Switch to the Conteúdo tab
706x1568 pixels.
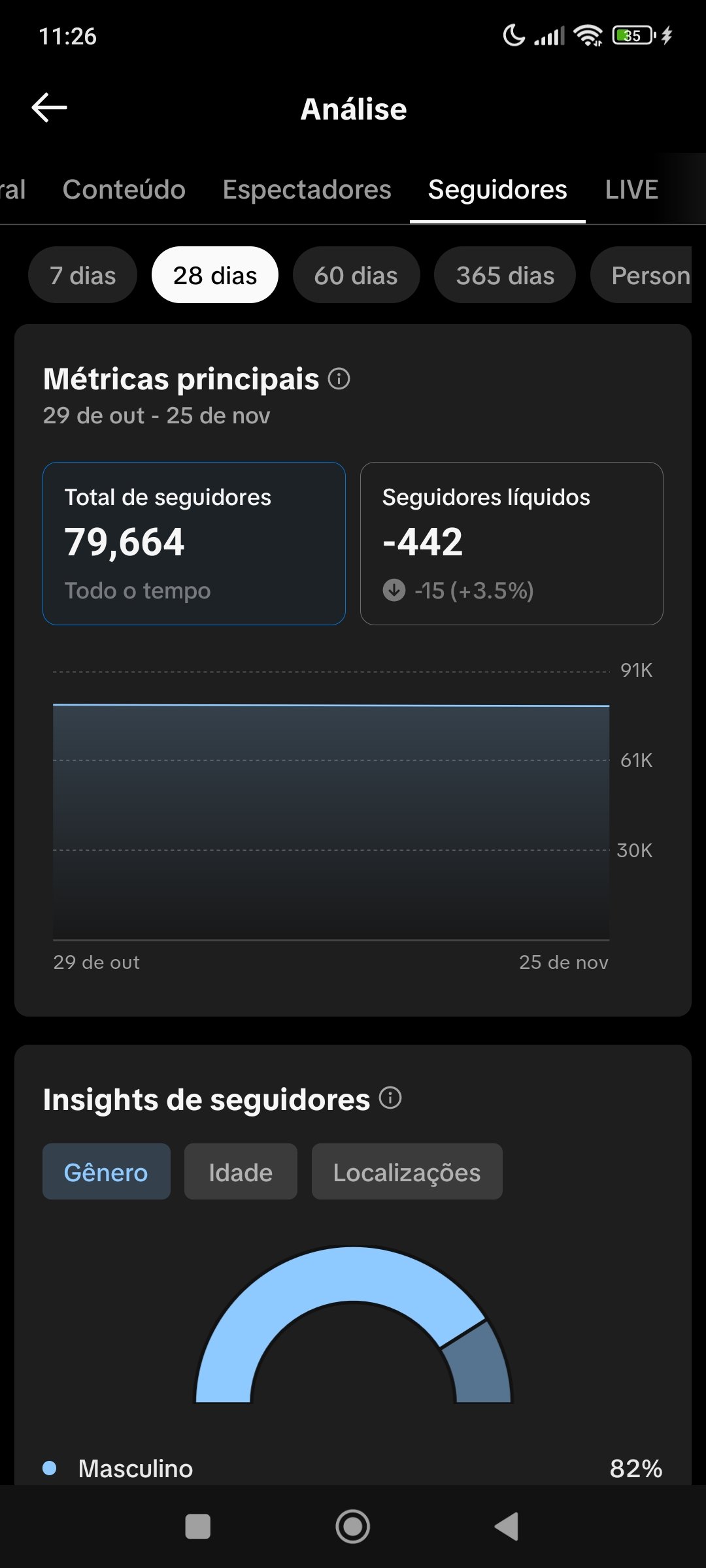point(124,189)
